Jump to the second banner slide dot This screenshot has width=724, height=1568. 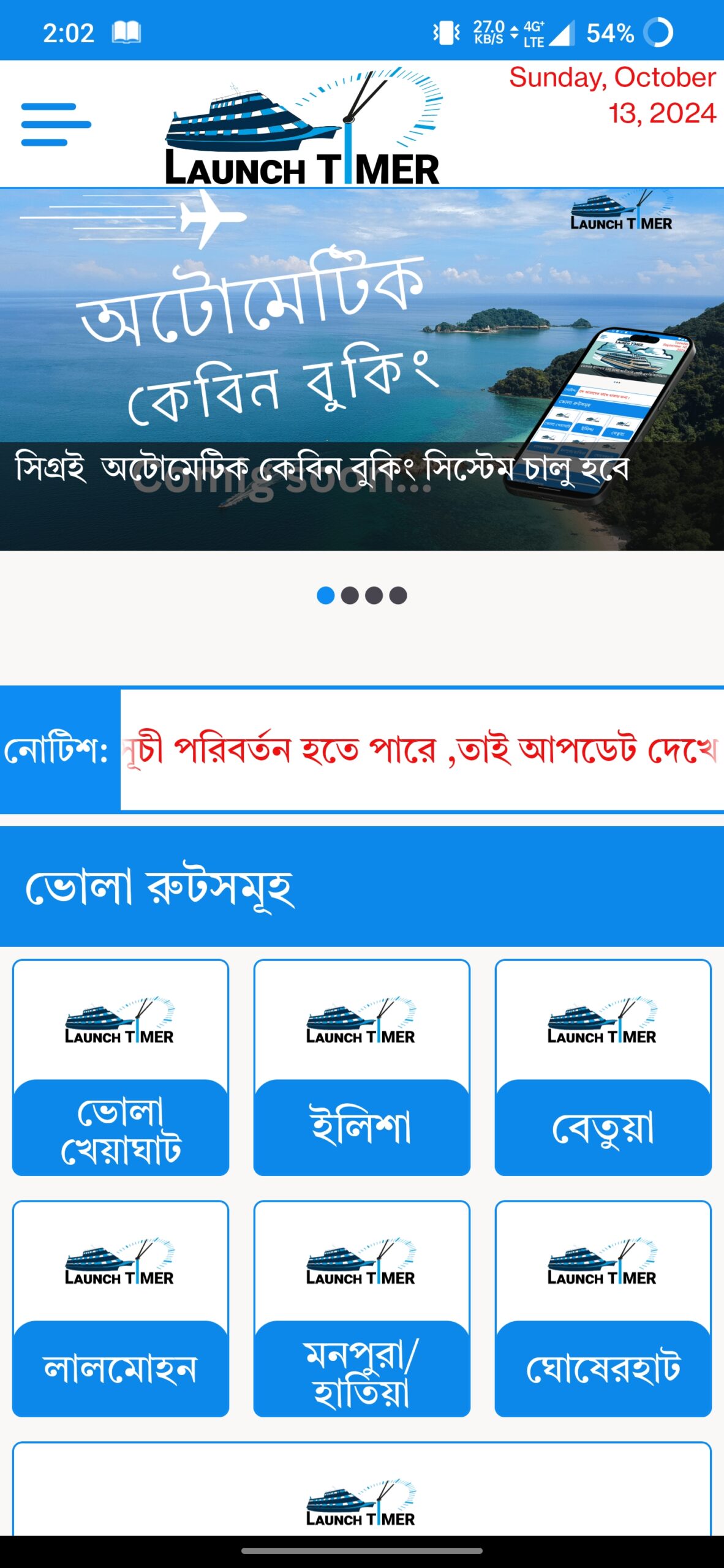[x=350, y=595]
